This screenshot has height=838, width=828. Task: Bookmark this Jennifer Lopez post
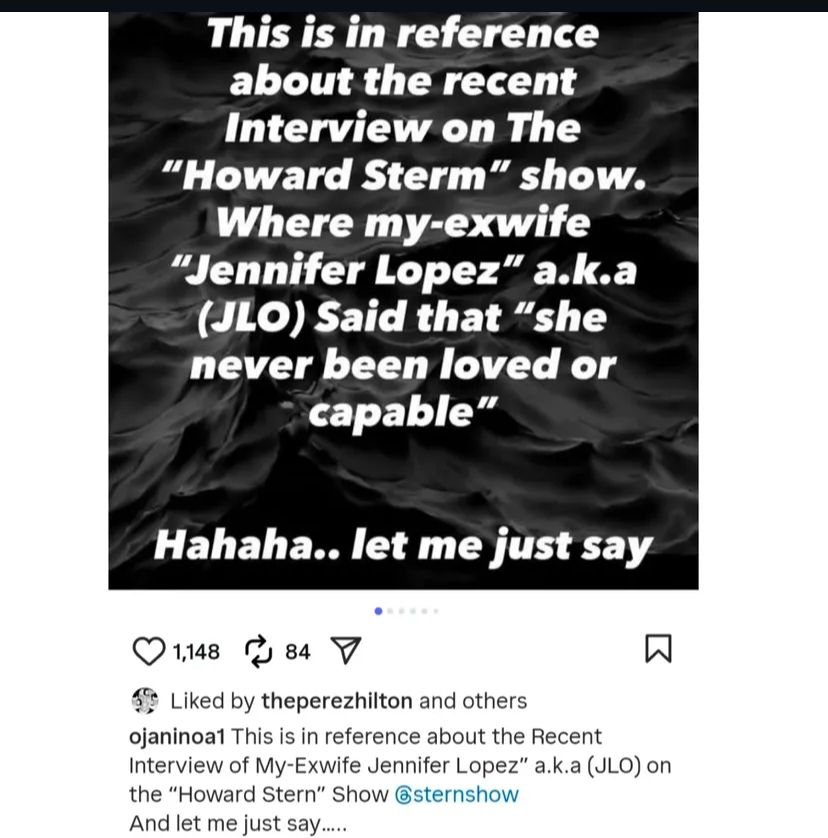click(x=658, y=650)
